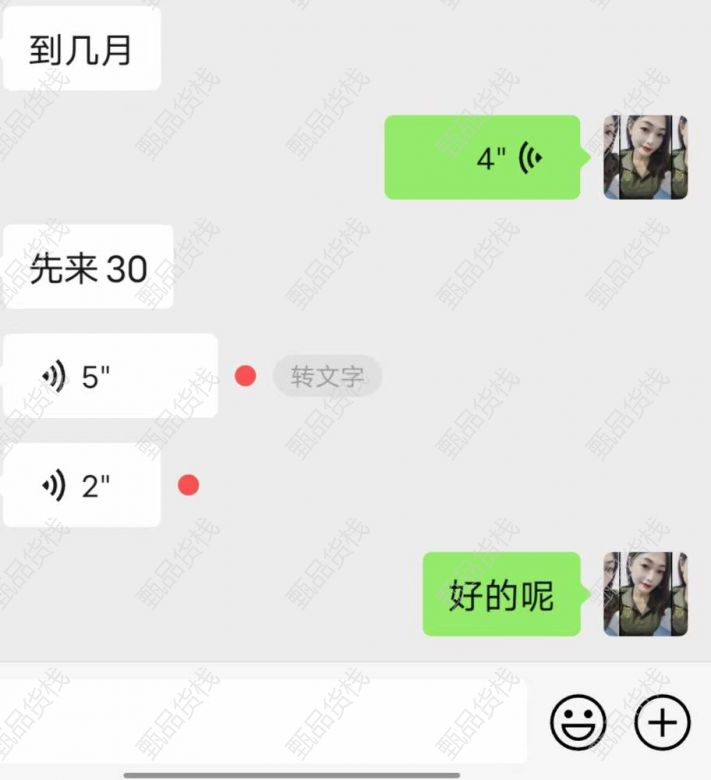
Task: Open the emoji picker
Action: 578,721
